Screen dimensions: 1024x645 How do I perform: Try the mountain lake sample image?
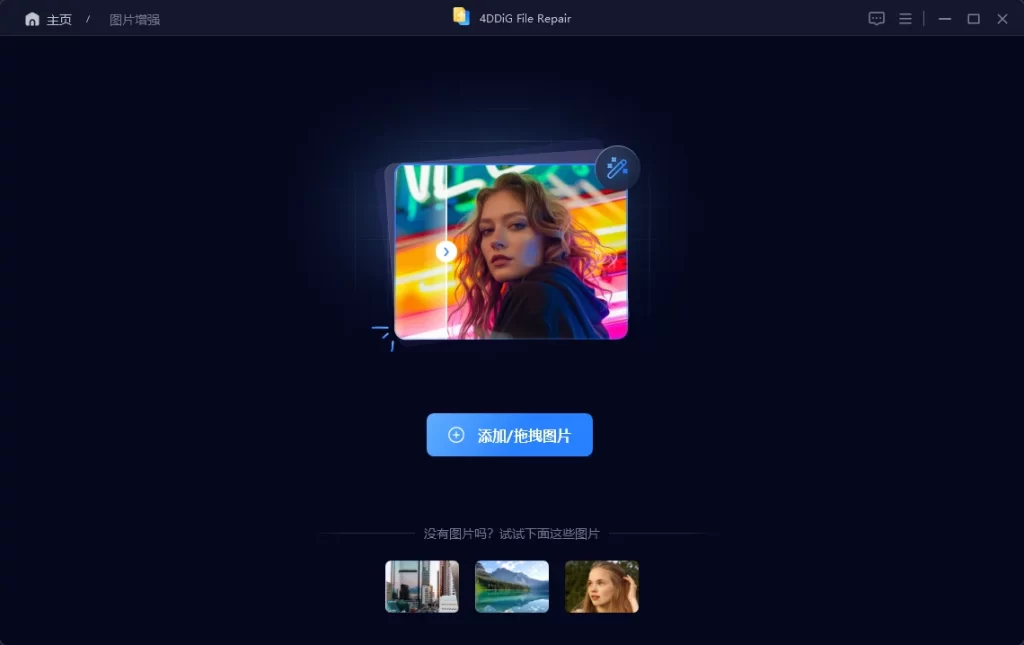pos(511,586)
